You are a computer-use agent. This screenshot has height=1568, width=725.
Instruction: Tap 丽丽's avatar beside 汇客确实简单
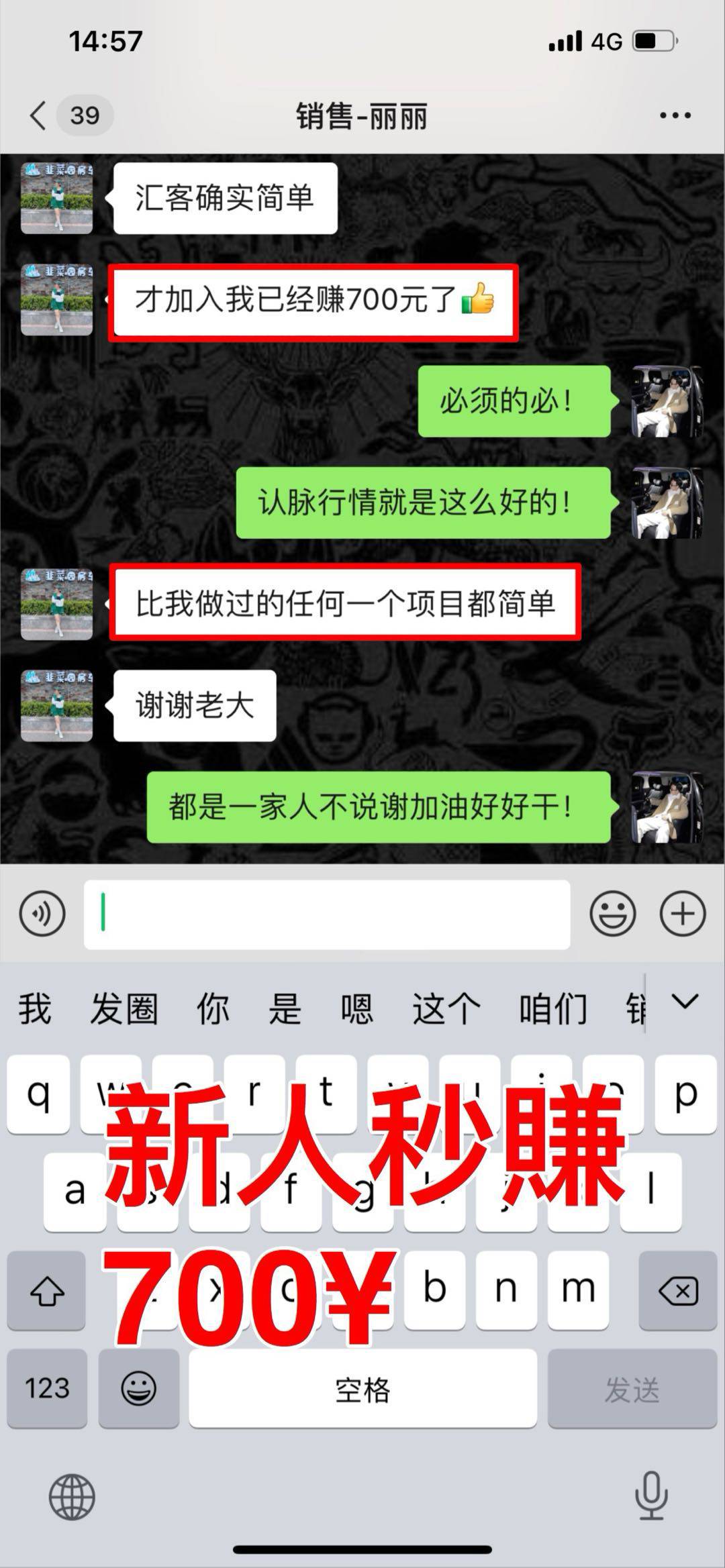click(57, 198)
